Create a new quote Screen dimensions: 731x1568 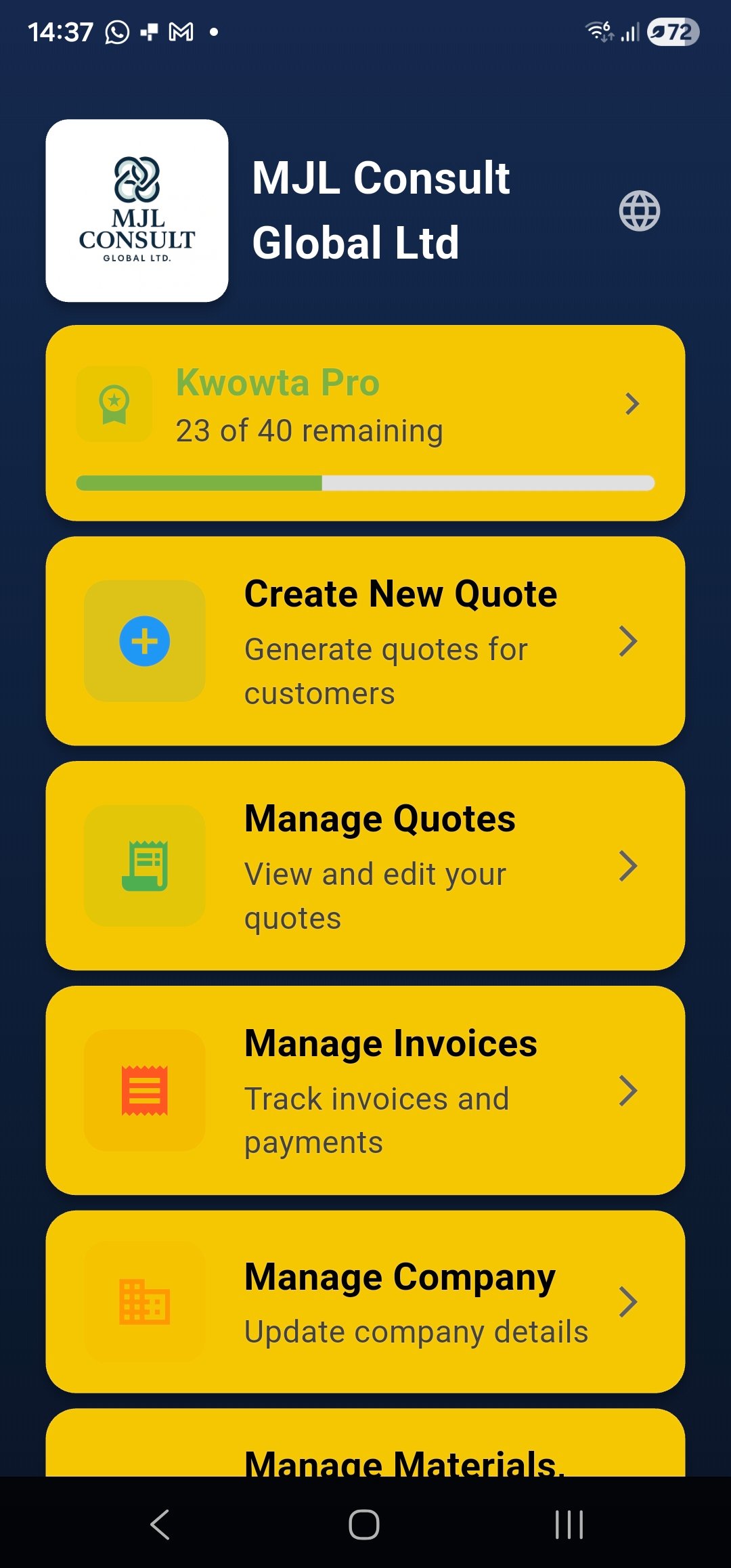(365, 640)
